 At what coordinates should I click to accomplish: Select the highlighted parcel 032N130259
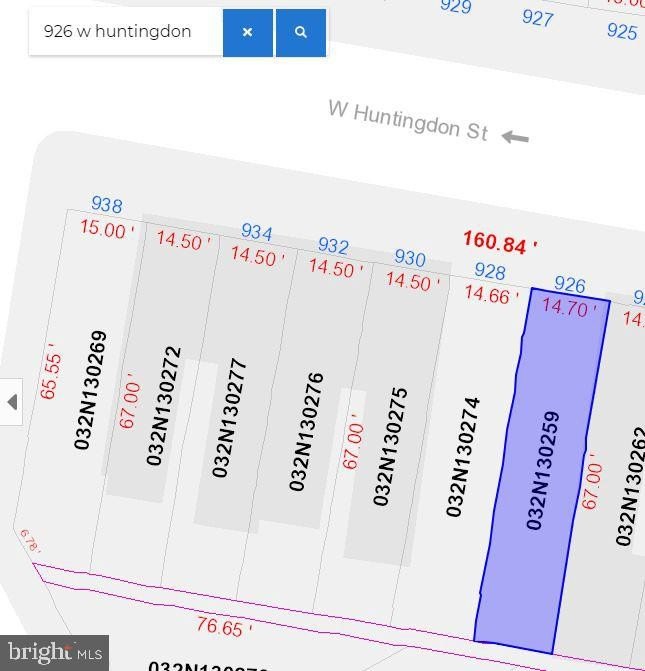pyautogui.click(x=541, y=470)
